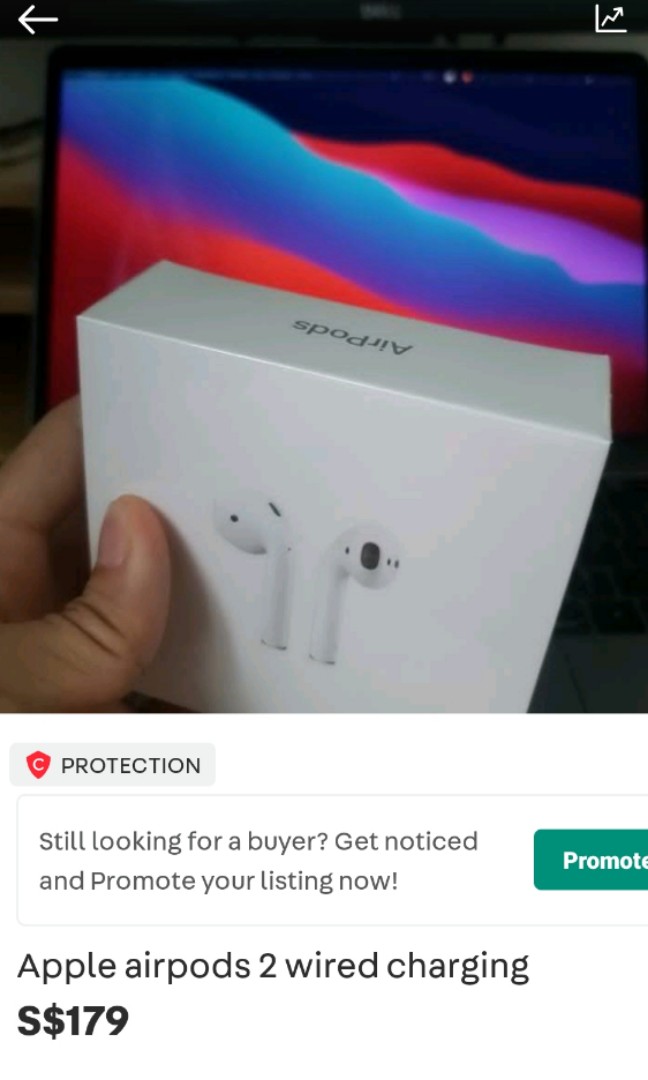Open the listing insights chart icon
Image resolution: width=648 pixels, height=1080 pixels.
click(610, 18)
